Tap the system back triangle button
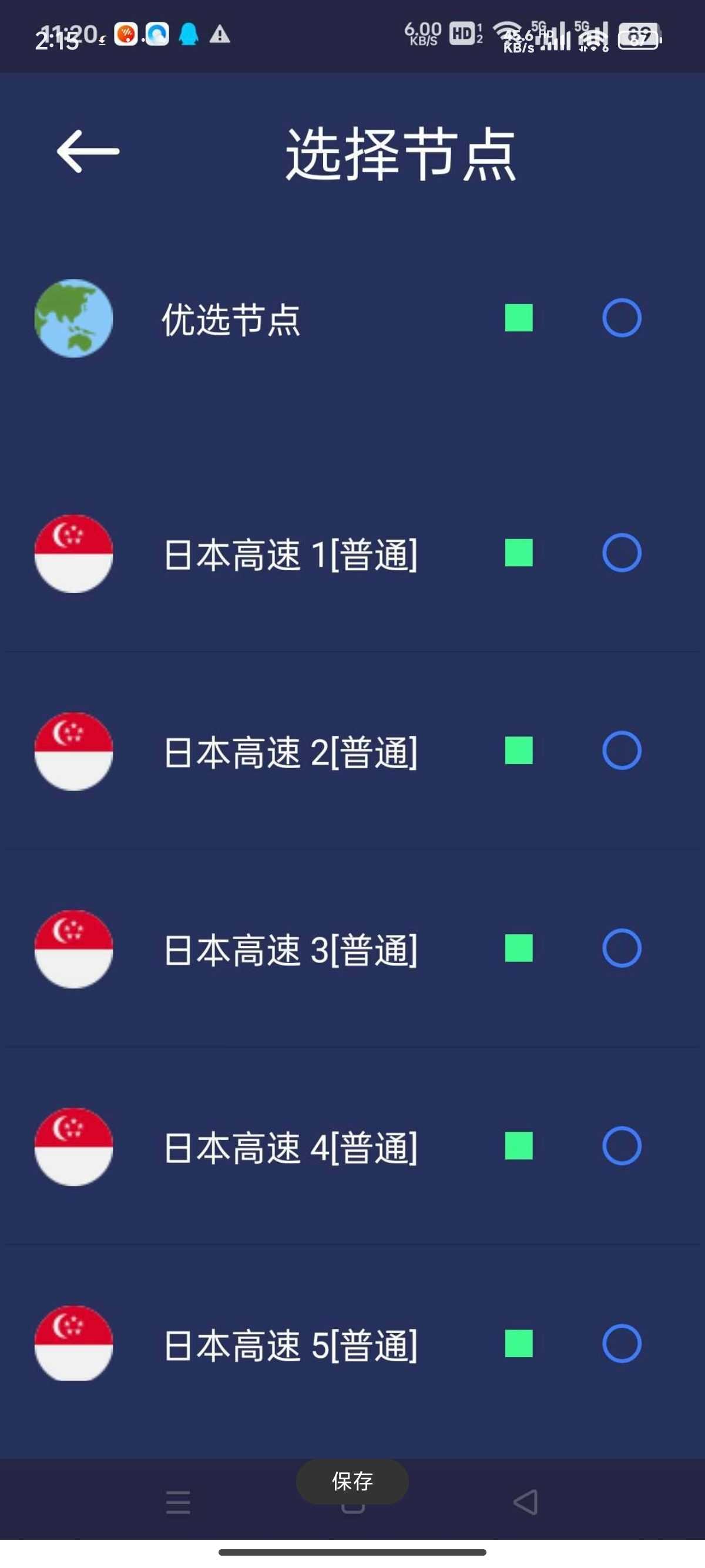This screenshot has width=705, height=1568. (x=526, y=1502)
